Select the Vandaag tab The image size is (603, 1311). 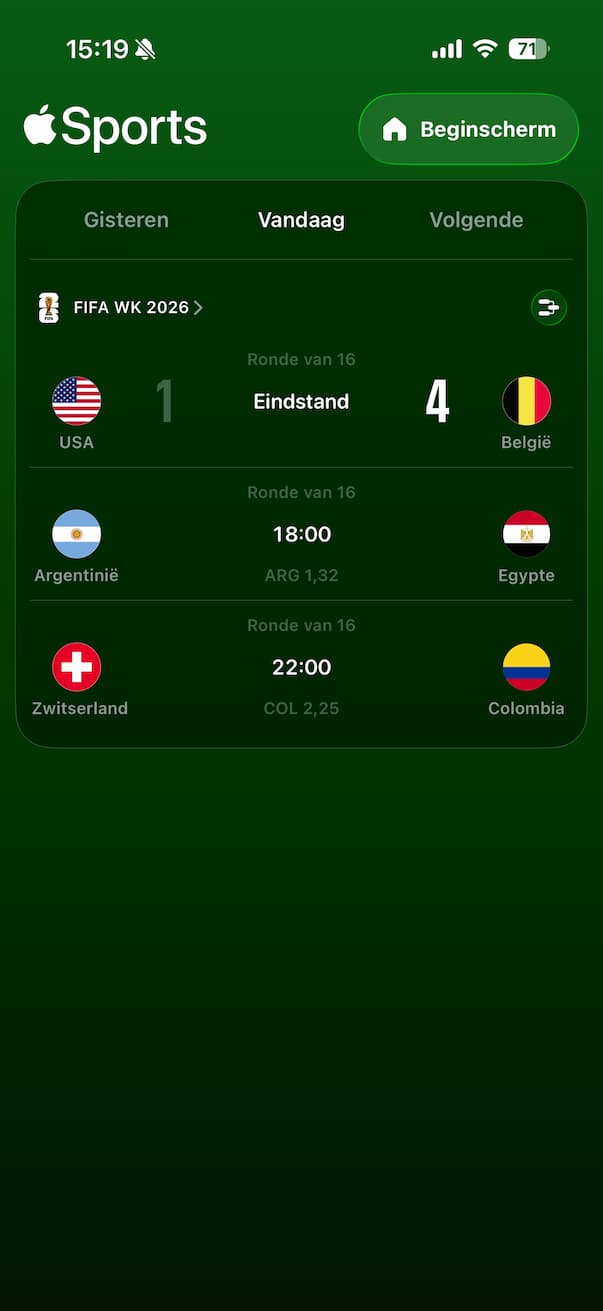(x=301, y=220)
